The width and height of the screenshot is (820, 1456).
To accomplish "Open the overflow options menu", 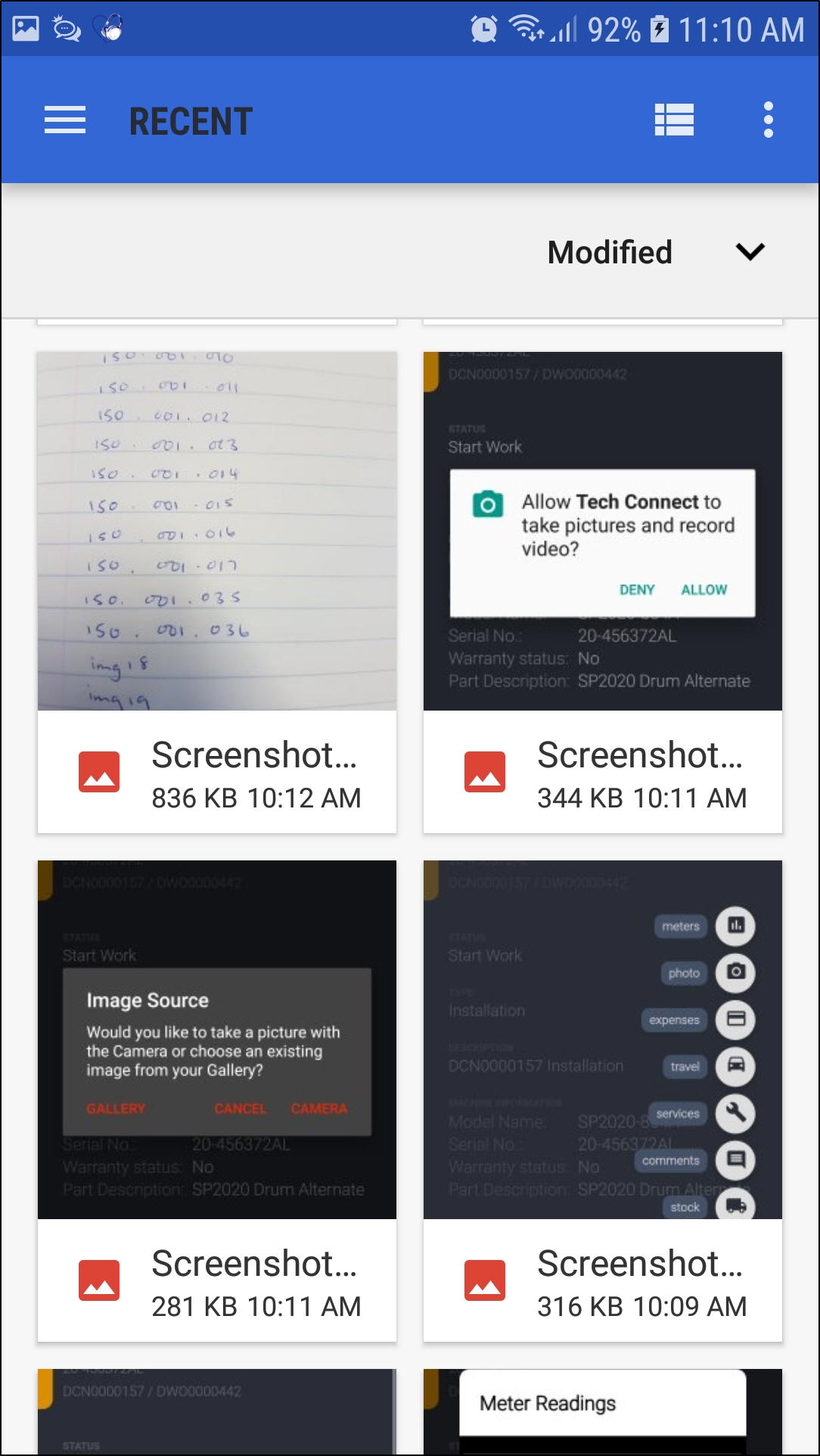I will (x=768, y=120).
